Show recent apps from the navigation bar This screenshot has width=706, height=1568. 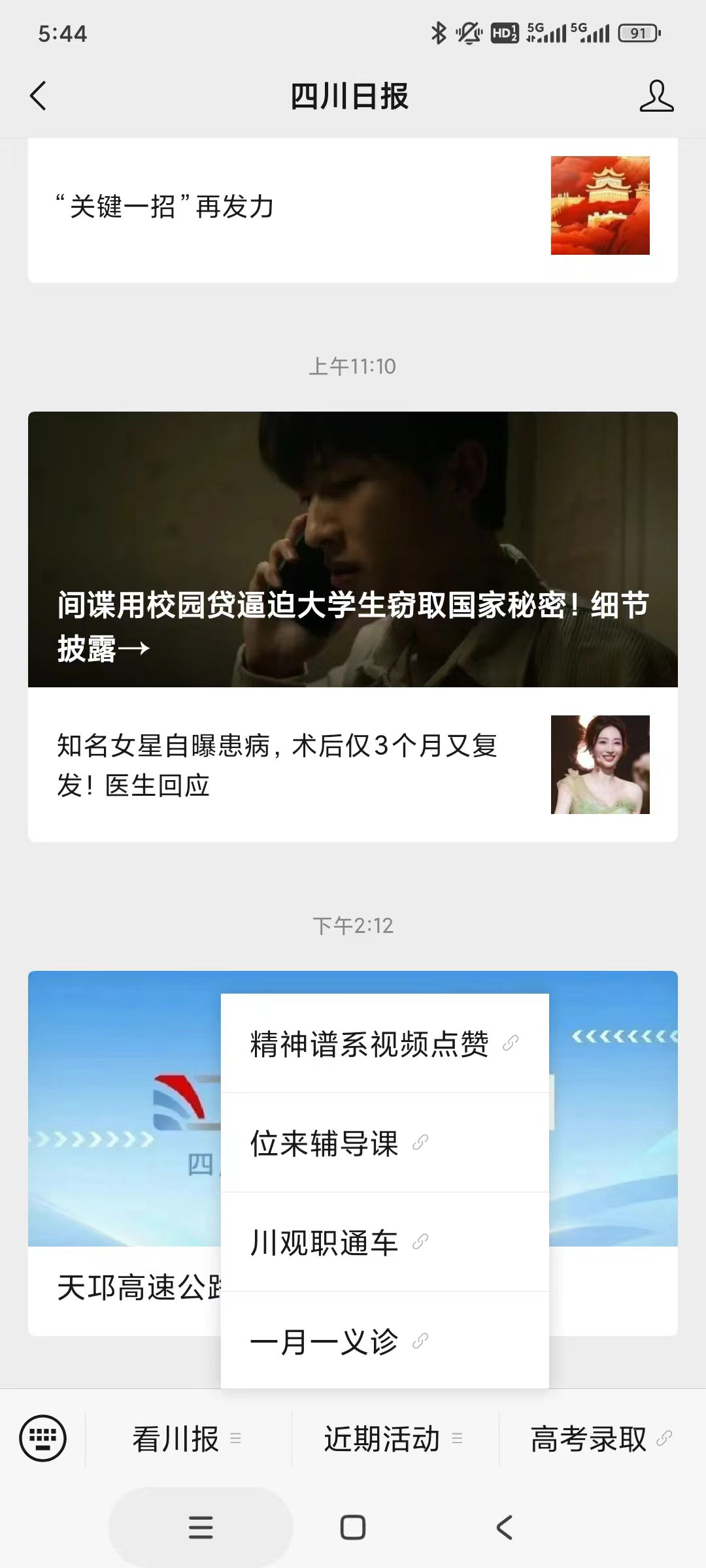201,1527
